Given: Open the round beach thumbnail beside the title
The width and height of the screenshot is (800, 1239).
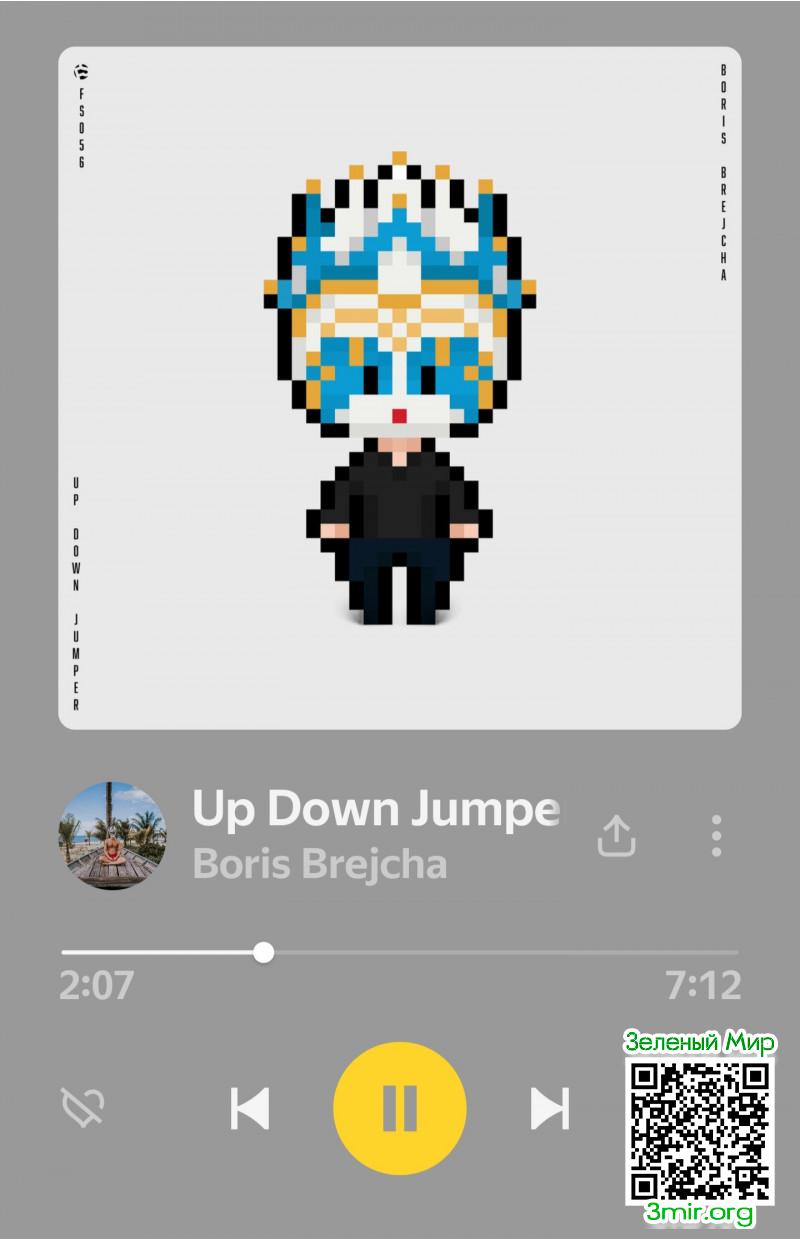Looking at the screenshot, I should point(112,836).
